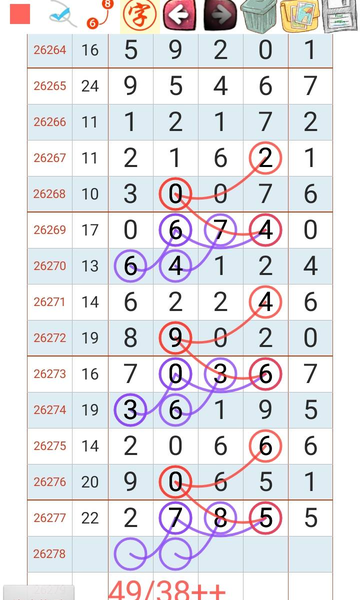Save the chart with the floppy disk icon
The image size is (360, 600).
339,16
